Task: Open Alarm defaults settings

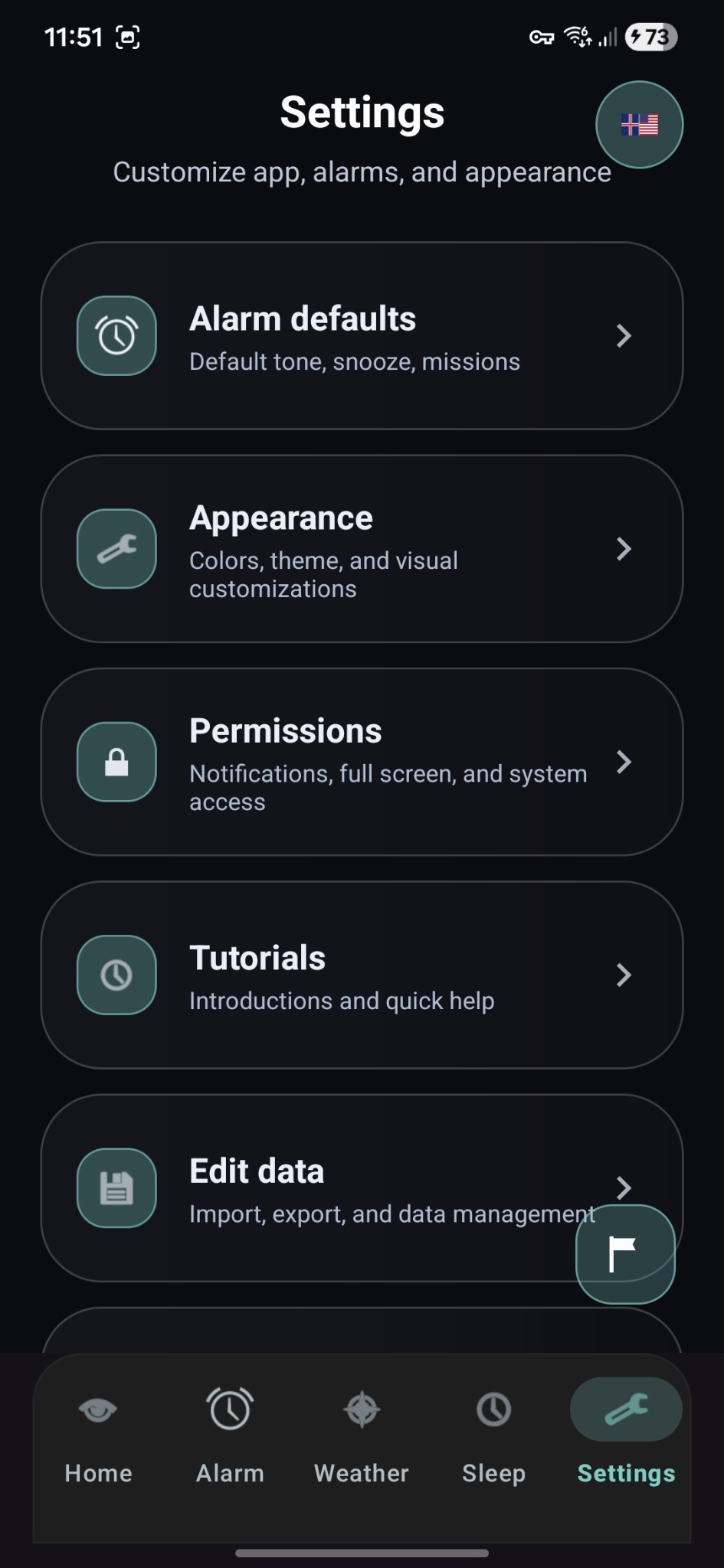Action: point(362,335)
